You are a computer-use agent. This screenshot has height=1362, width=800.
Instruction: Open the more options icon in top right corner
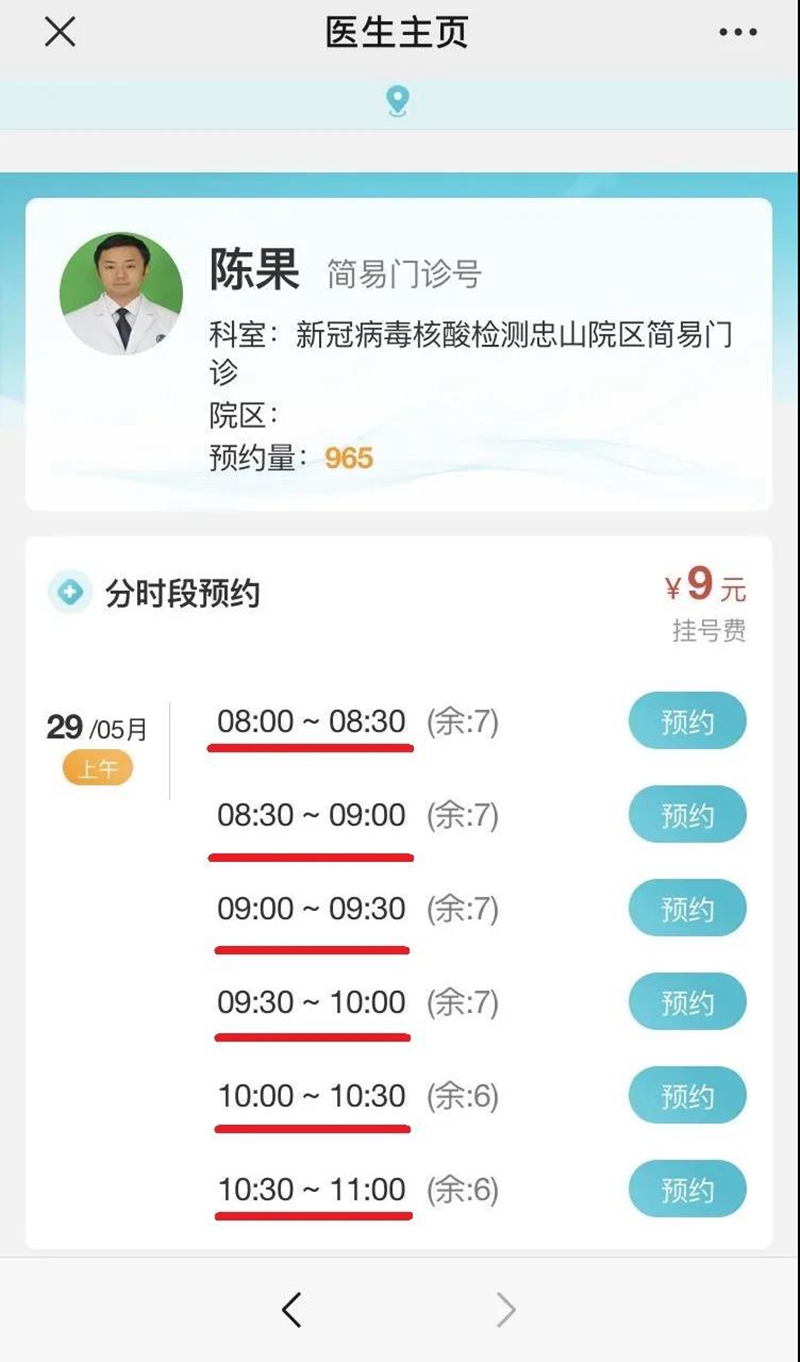point(737,31)
